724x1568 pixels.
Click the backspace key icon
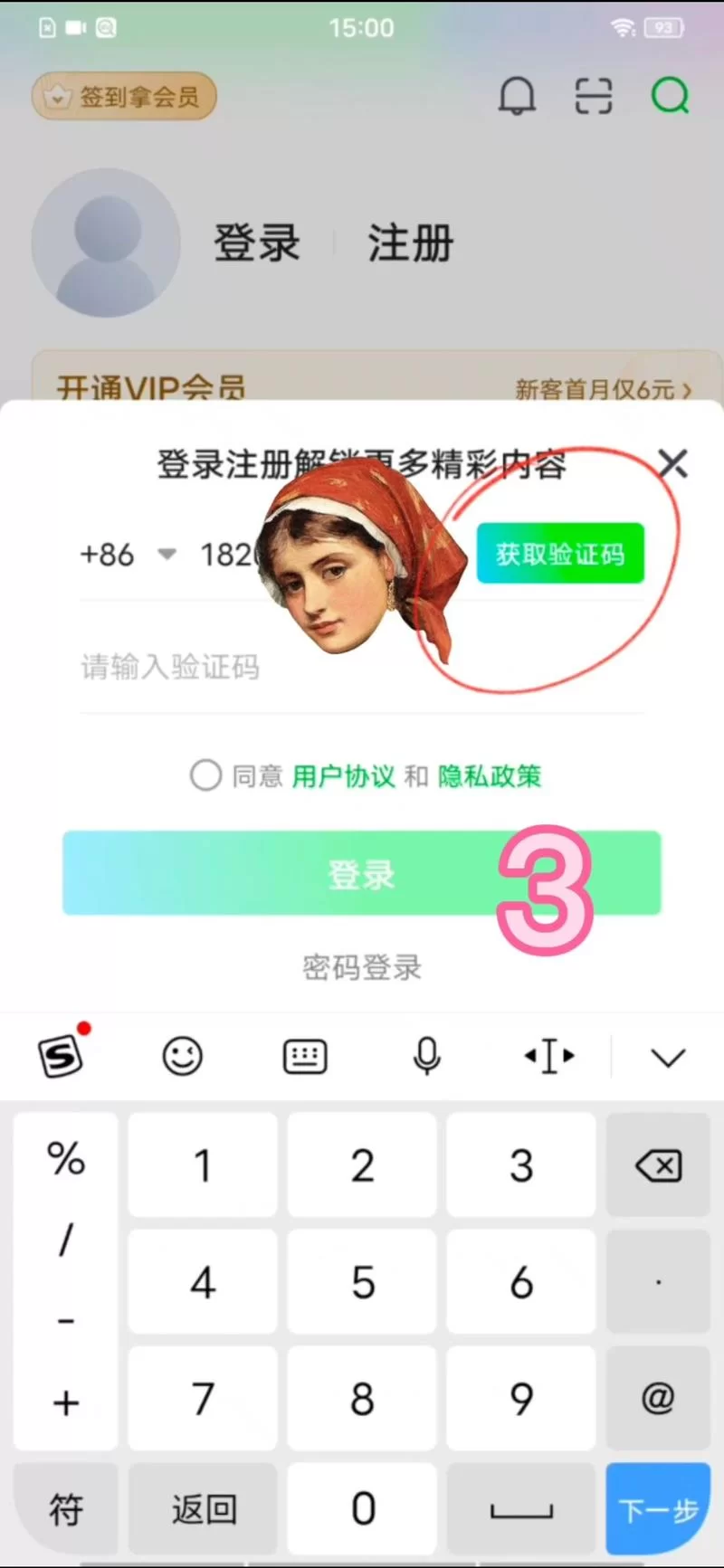(x=658, y=1165)
